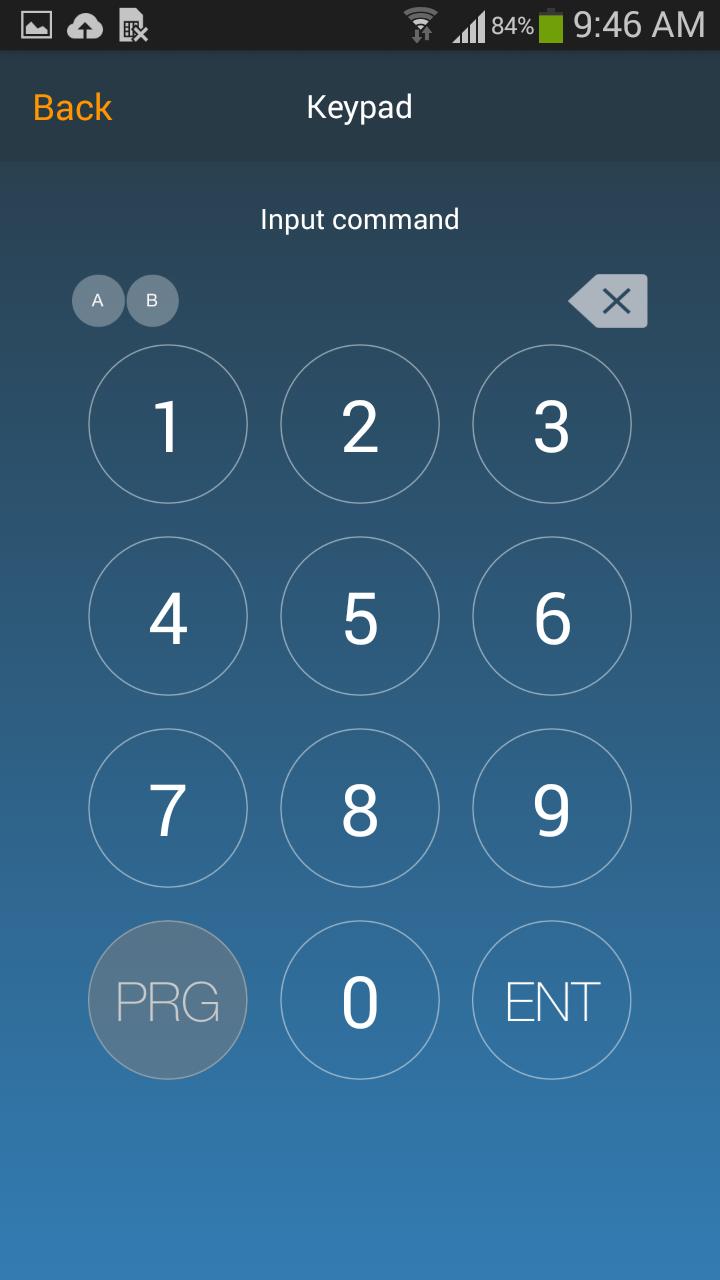Submit command with ENT key
The width and height of the screenshot is (720, 1280).
click(552, 1000)
